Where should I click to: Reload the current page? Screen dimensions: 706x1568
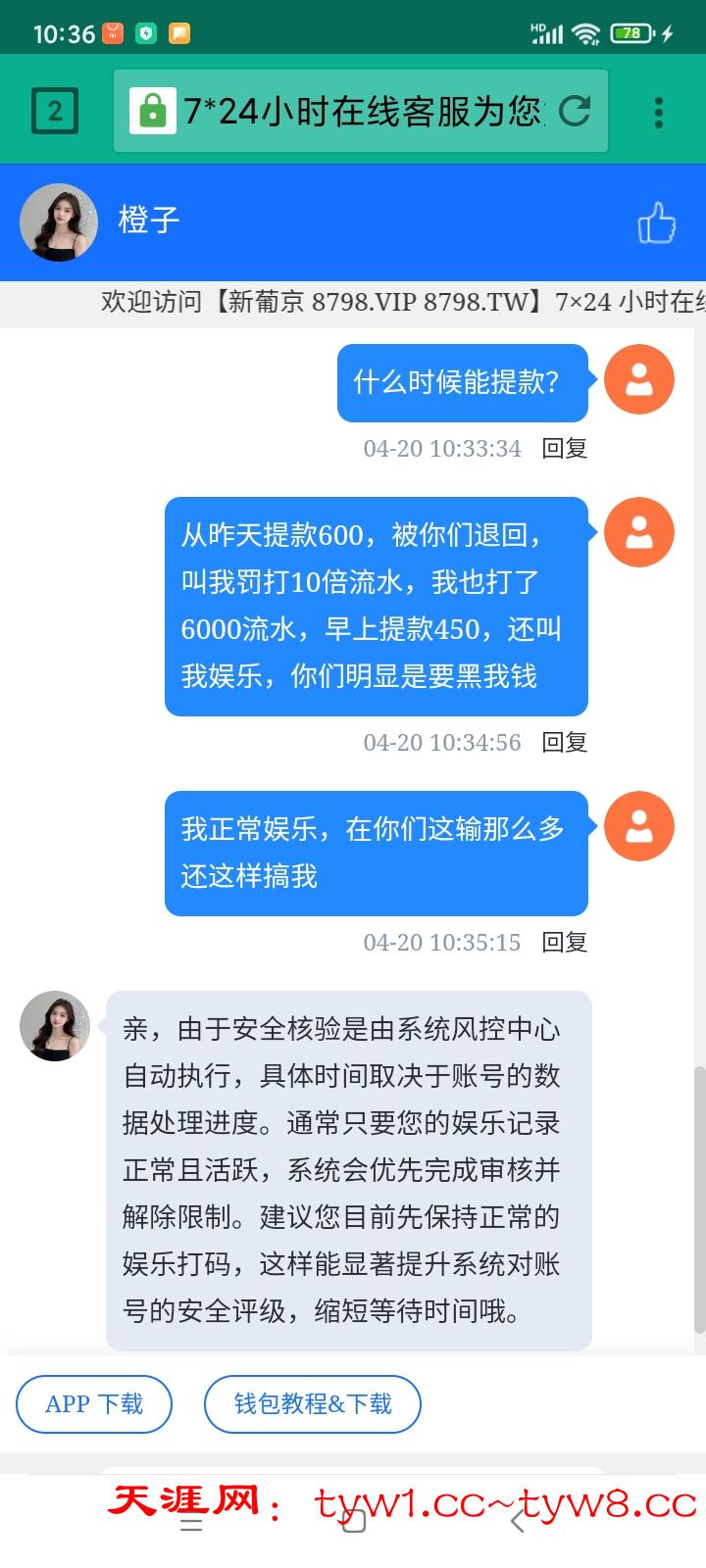575,111
